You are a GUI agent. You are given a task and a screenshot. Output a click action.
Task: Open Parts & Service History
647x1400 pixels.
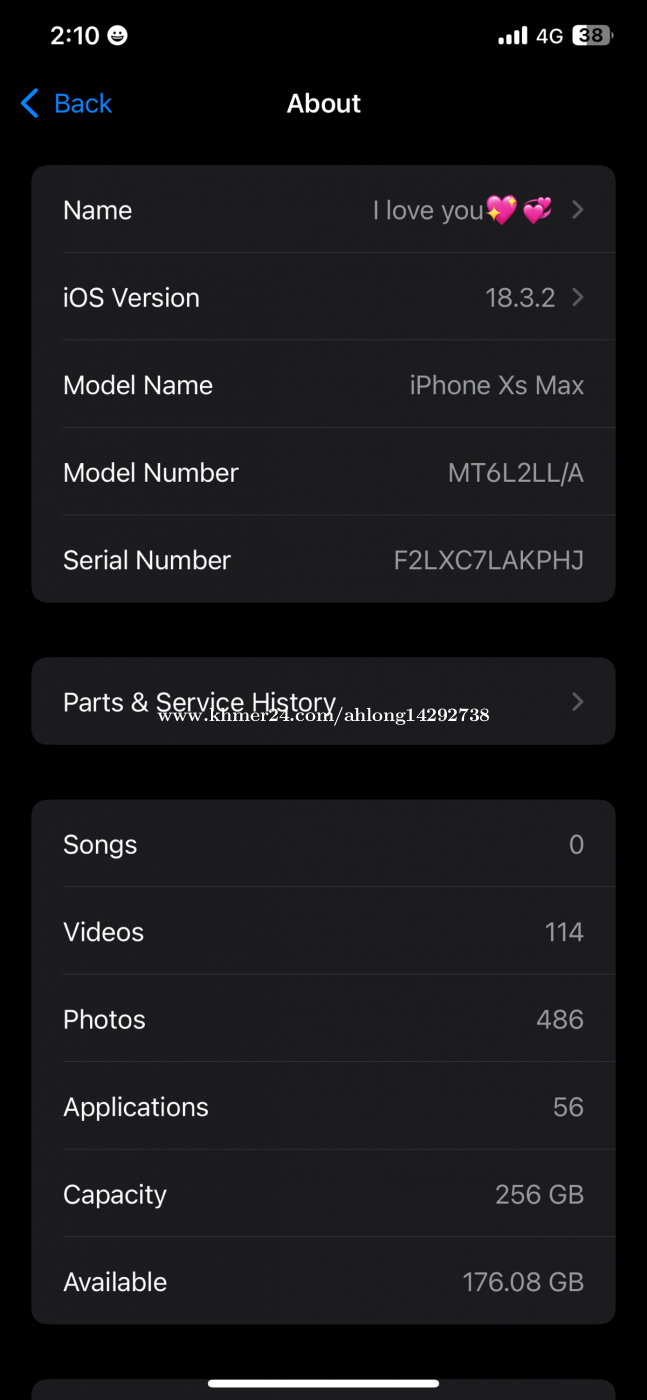click(323, 701)
